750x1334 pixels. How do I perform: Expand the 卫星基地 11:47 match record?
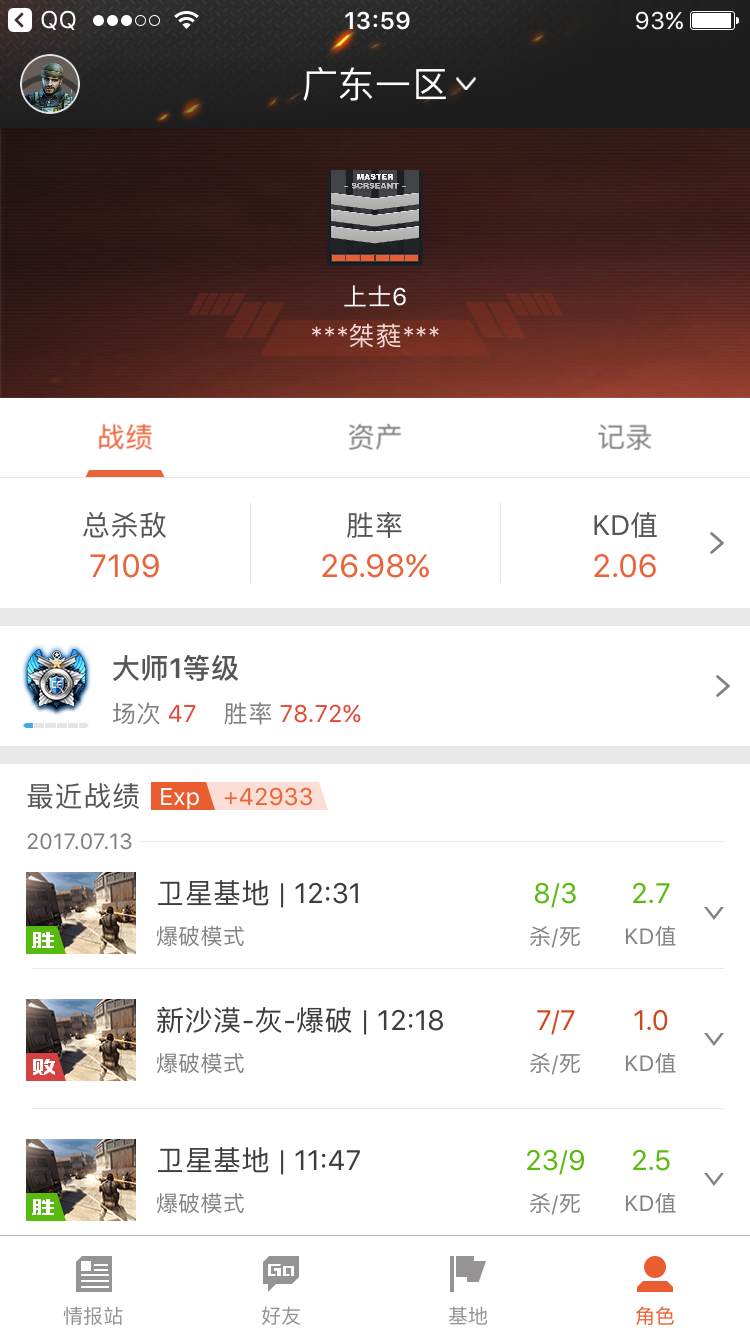tap(713, 1179)
